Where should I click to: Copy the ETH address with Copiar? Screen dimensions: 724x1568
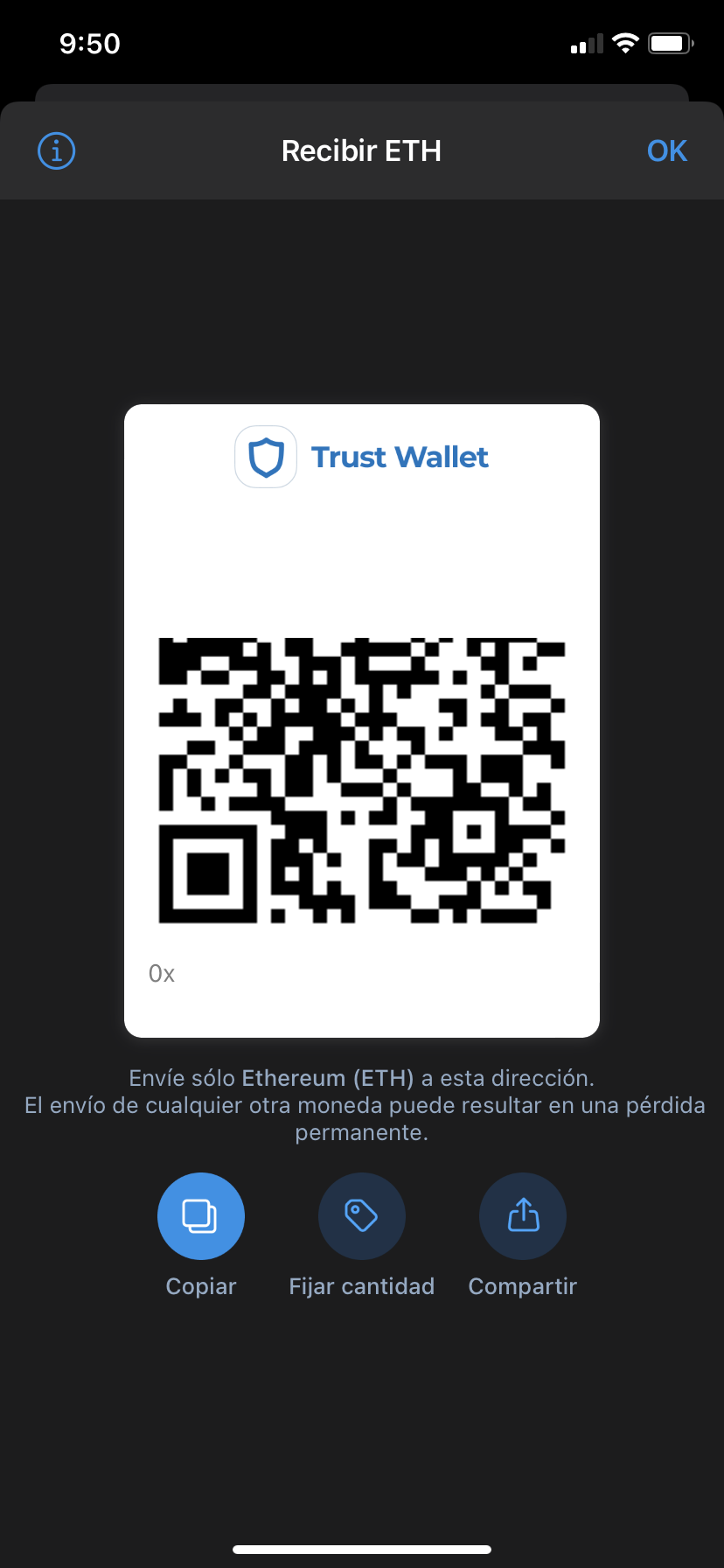tap(201, 1215)
